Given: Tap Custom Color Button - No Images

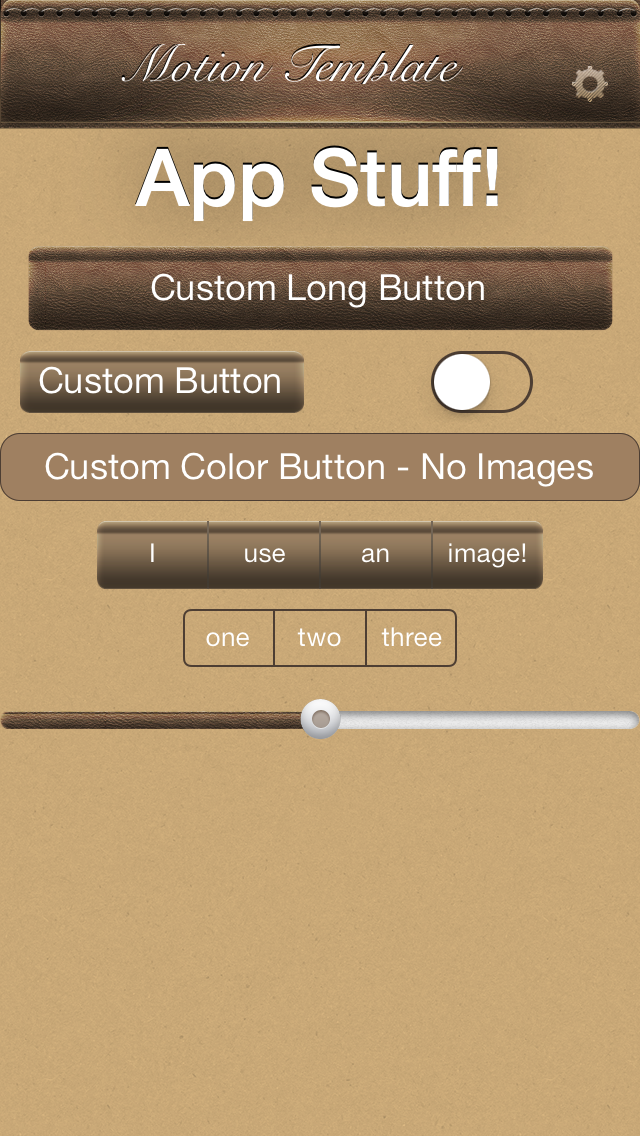Looking at the screenshot, I should coord(320,467).
